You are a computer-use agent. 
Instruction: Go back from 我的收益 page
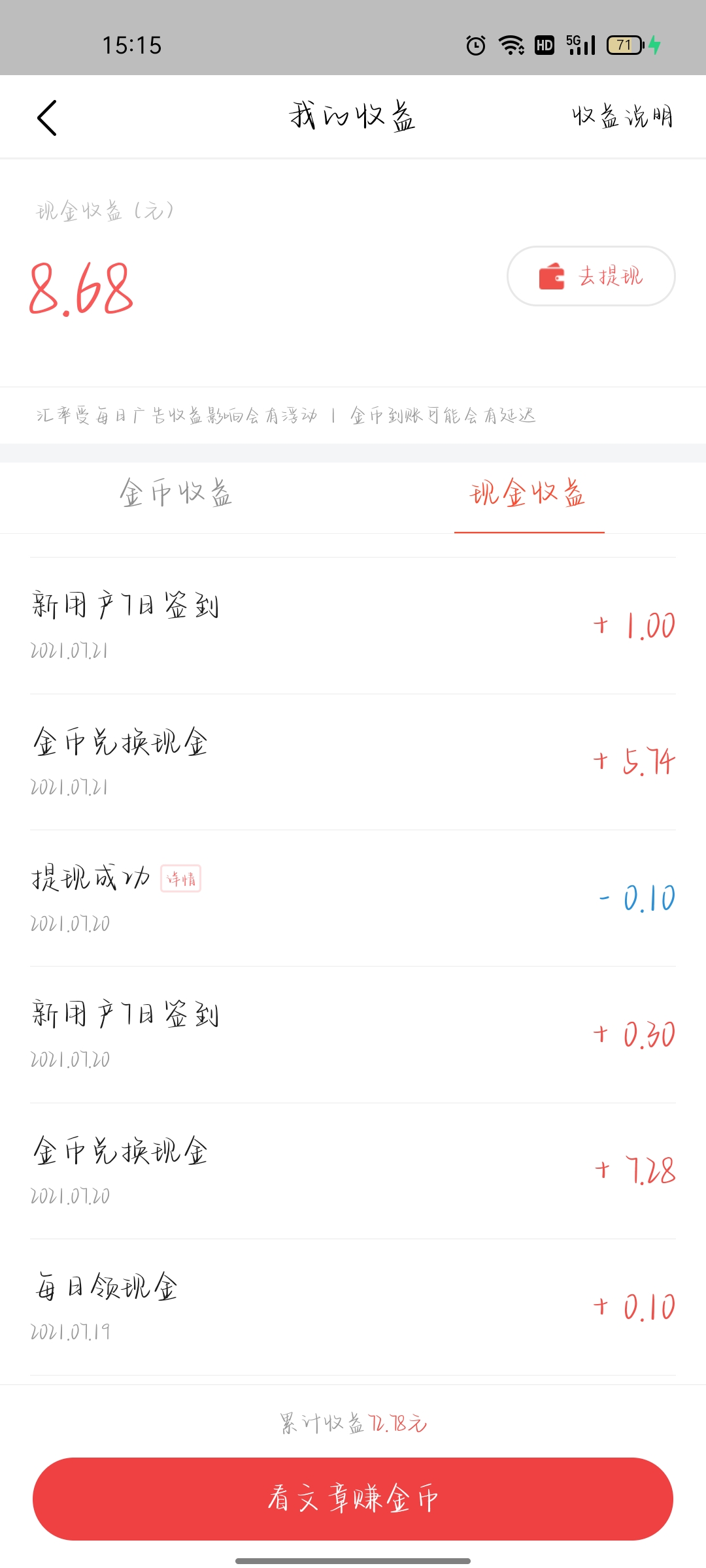click(x=47, y=118)
